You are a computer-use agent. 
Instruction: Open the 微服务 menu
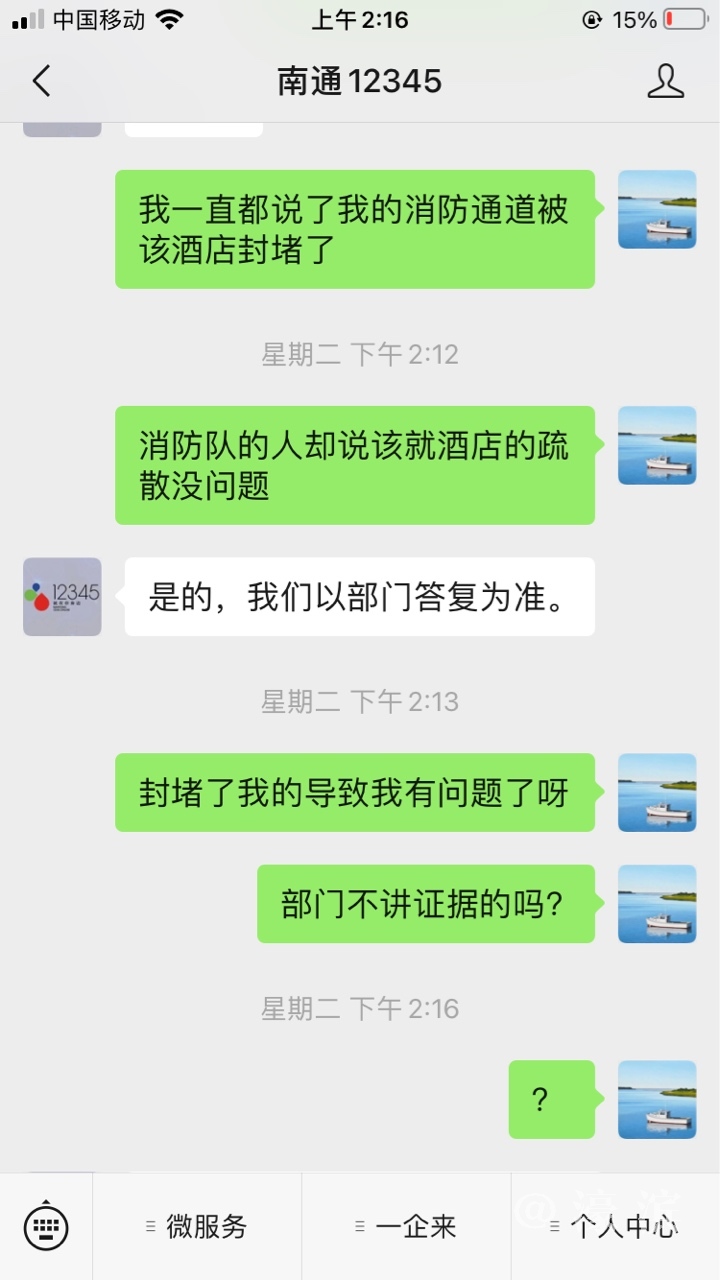(x=197, y=1226)
